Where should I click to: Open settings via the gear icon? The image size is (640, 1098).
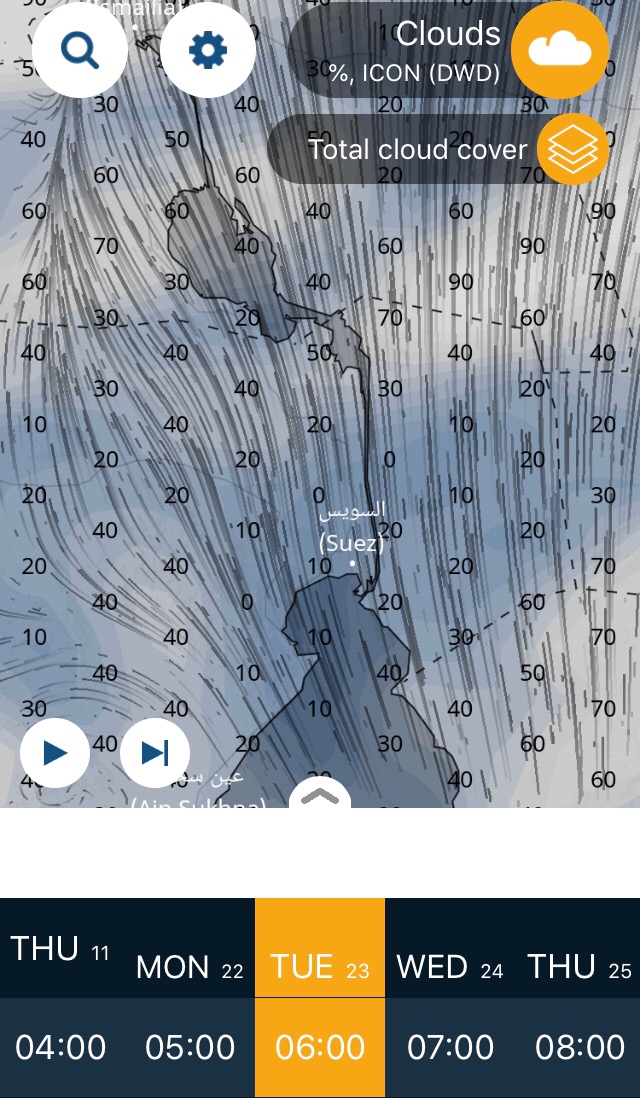pyautogui.click(x=208, y=50)
